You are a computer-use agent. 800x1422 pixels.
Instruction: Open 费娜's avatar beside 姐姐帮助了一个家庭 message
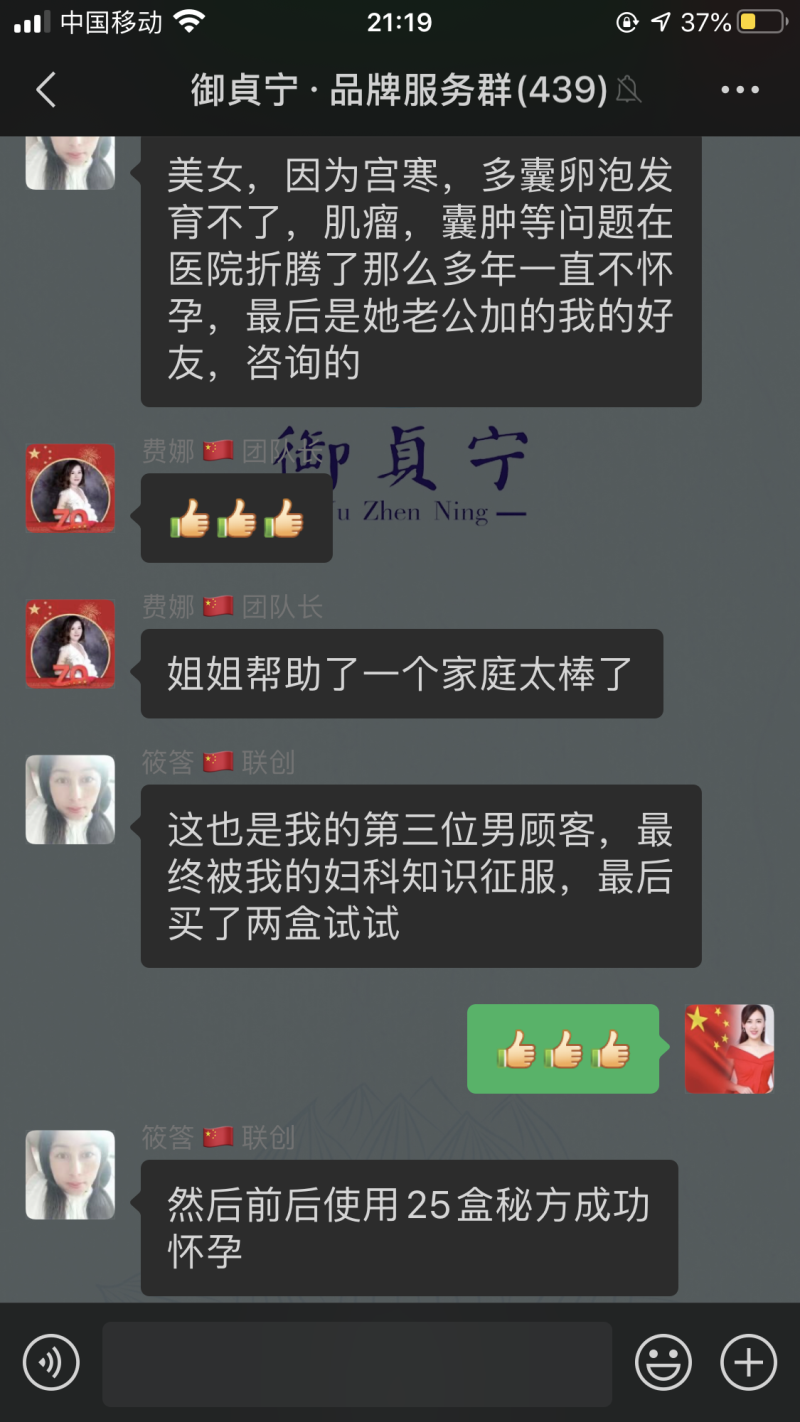[70, 644]
